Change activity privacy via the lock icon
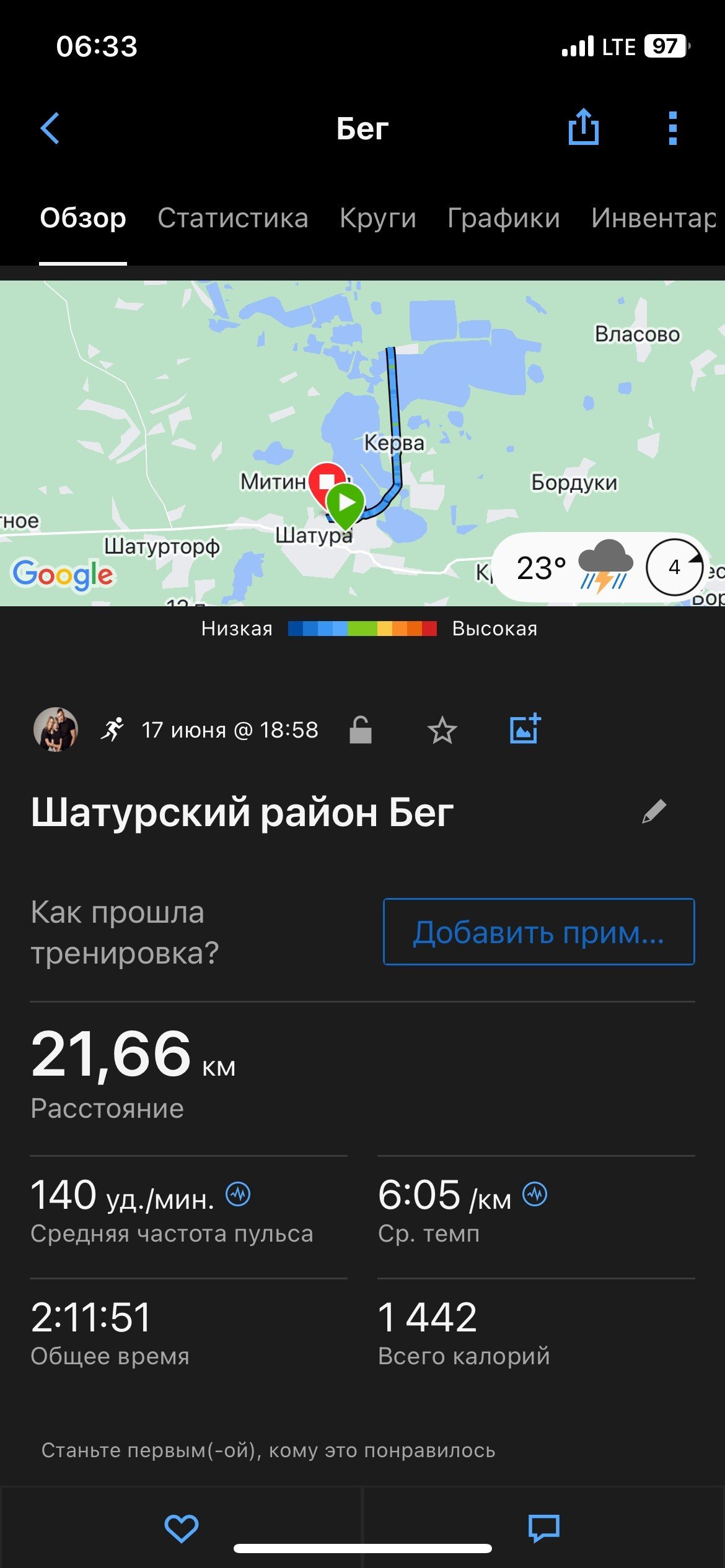This screenshot has width=725, height=1568. pos(360,730)
